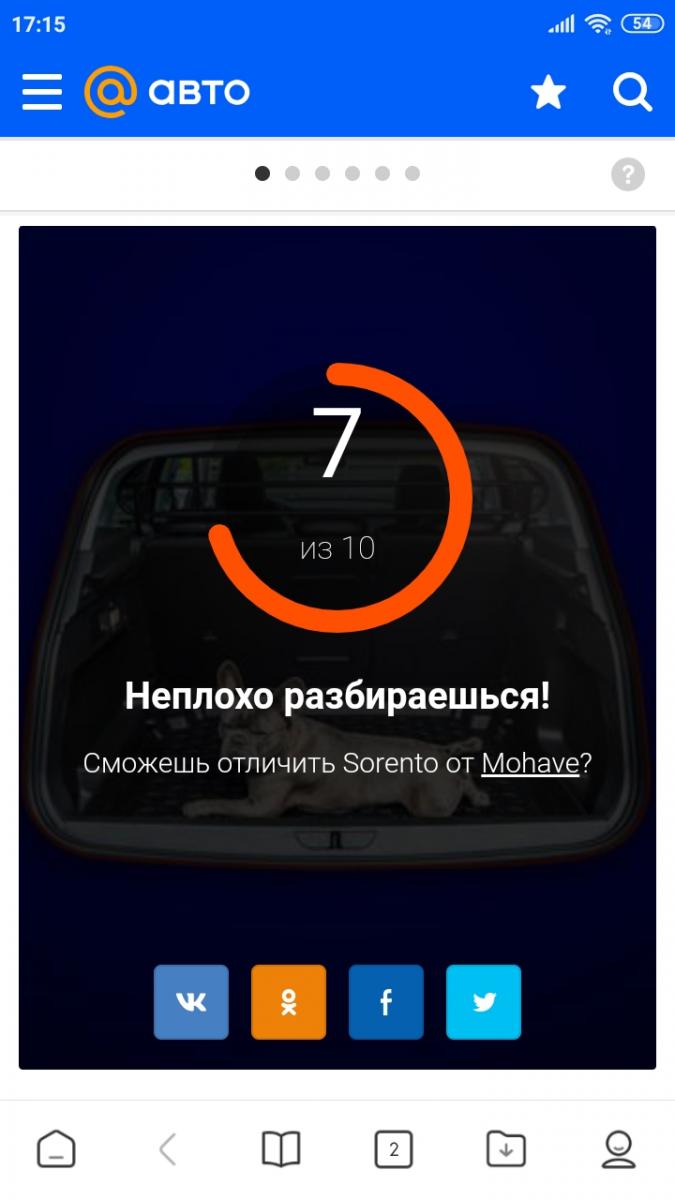The image size is (675, 1200).
Task: Share result on Twitter
Action: [483, 1002]
